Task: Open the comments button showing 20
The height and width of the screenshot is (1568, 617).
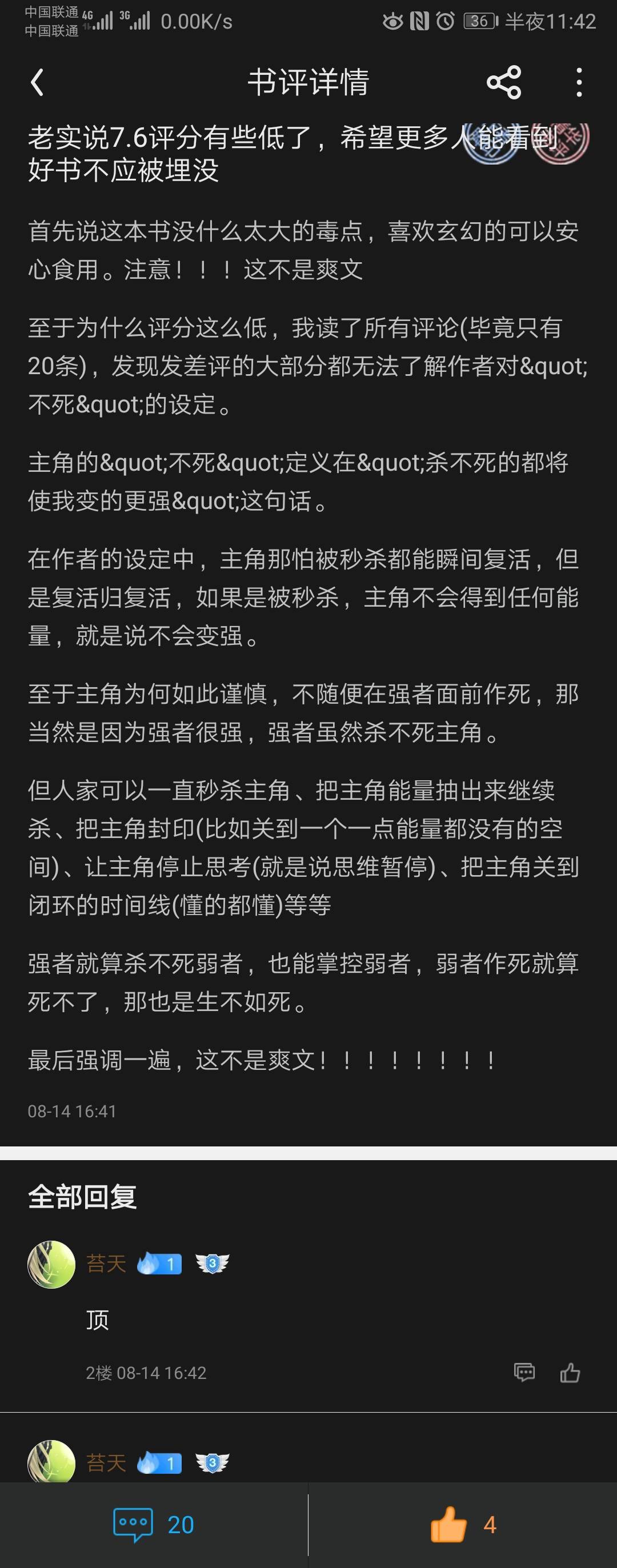Action: pos(153,1524)
